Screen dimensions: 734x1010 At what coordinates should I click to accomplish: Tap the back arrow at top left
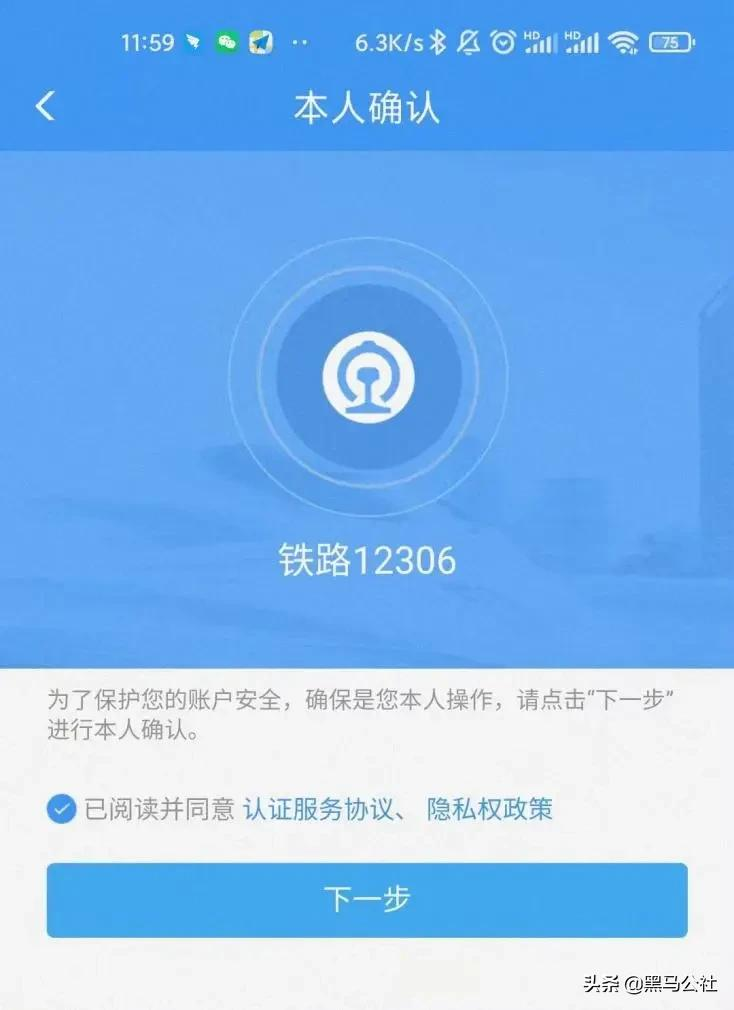click(44, 105)
